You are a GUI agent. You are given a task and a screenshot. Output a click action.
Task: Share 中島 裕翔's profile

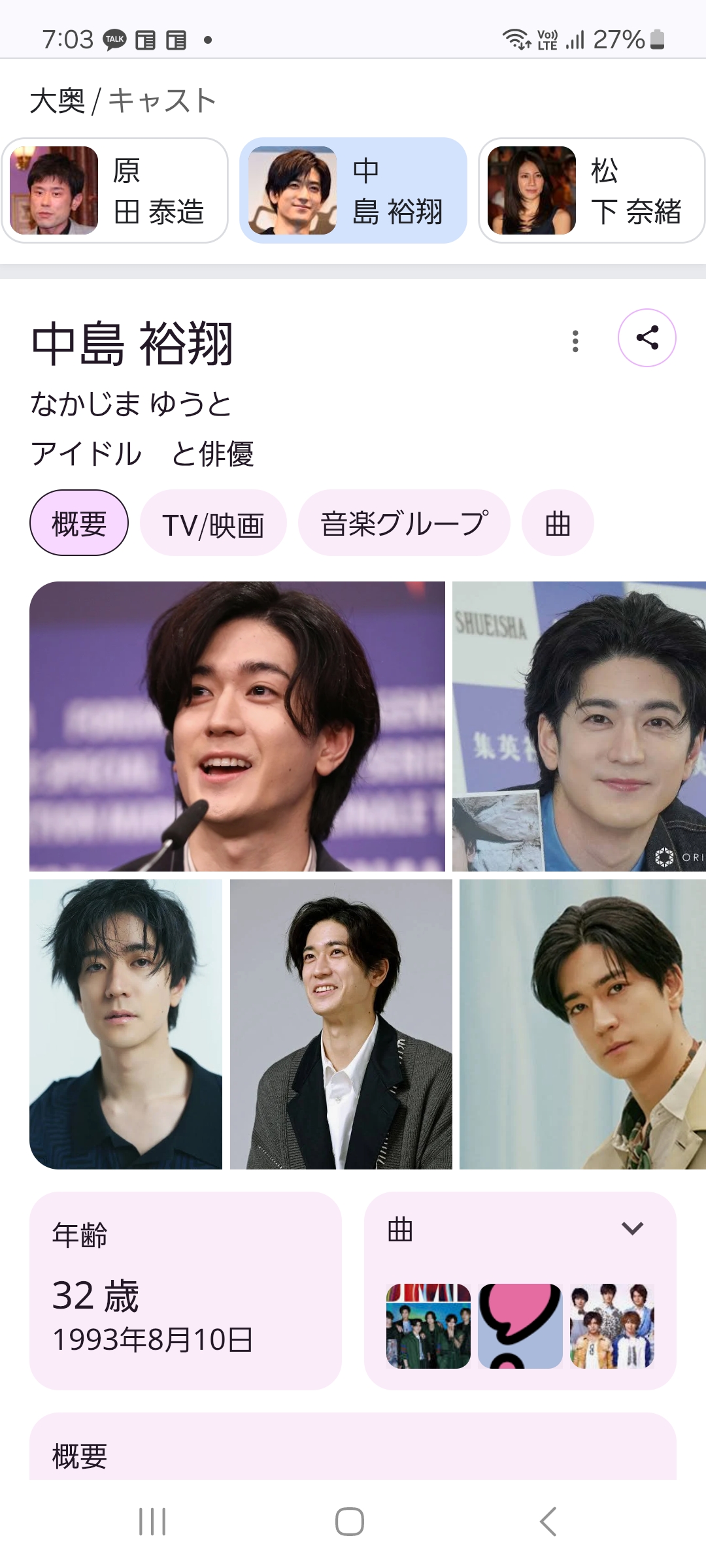647,338
